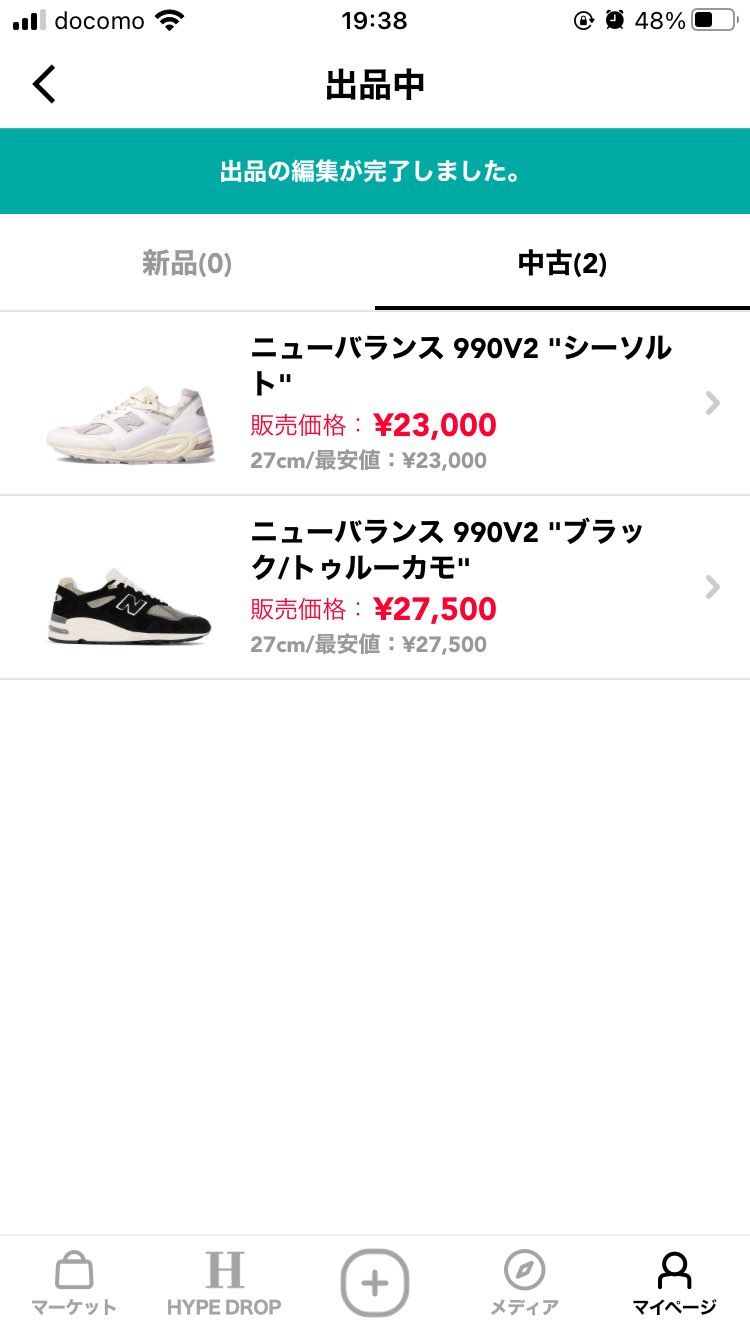Switch to the 新品(0) tab
Screen dimensions: 750x1334
(x=186, y=263)
